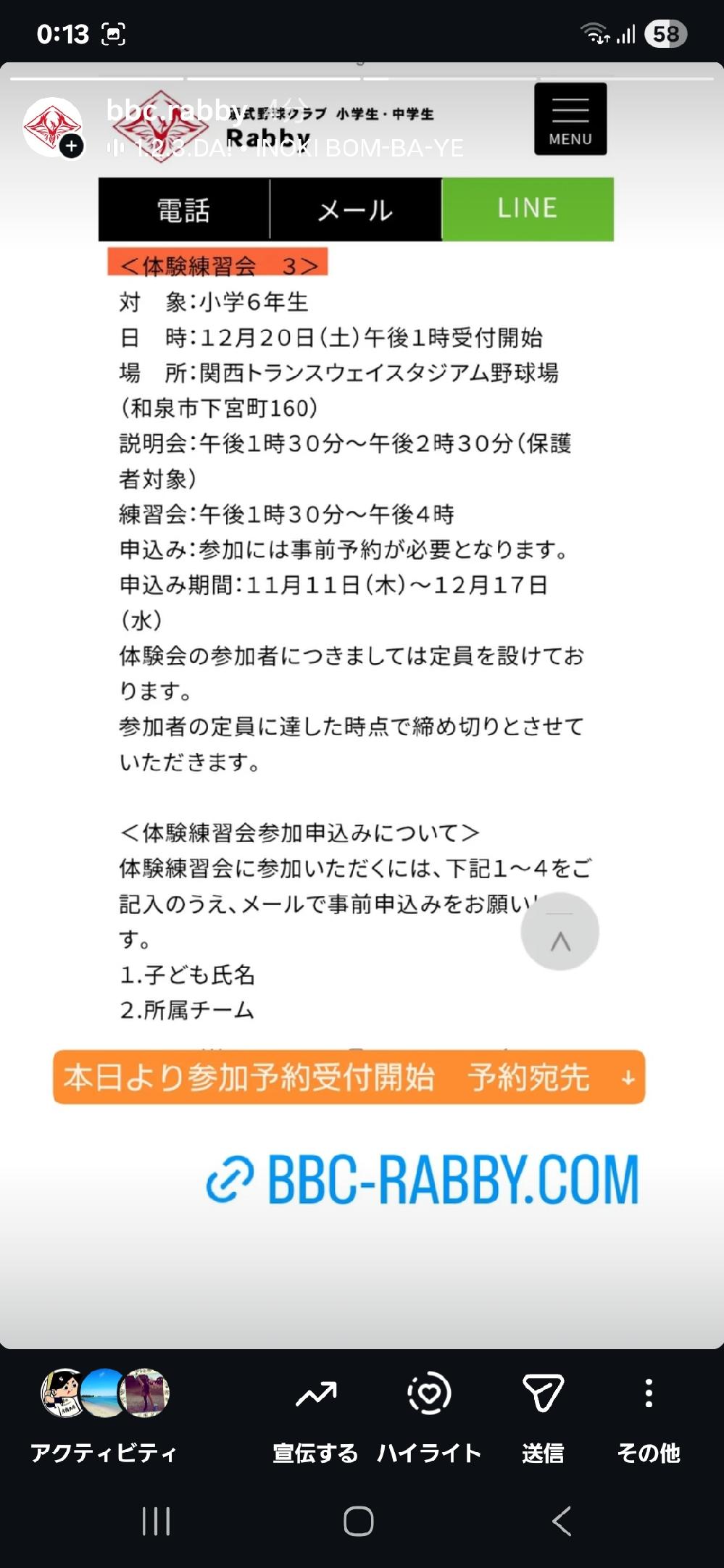
Task: Open the その他 more options menu
Action: click(648, 1416)
